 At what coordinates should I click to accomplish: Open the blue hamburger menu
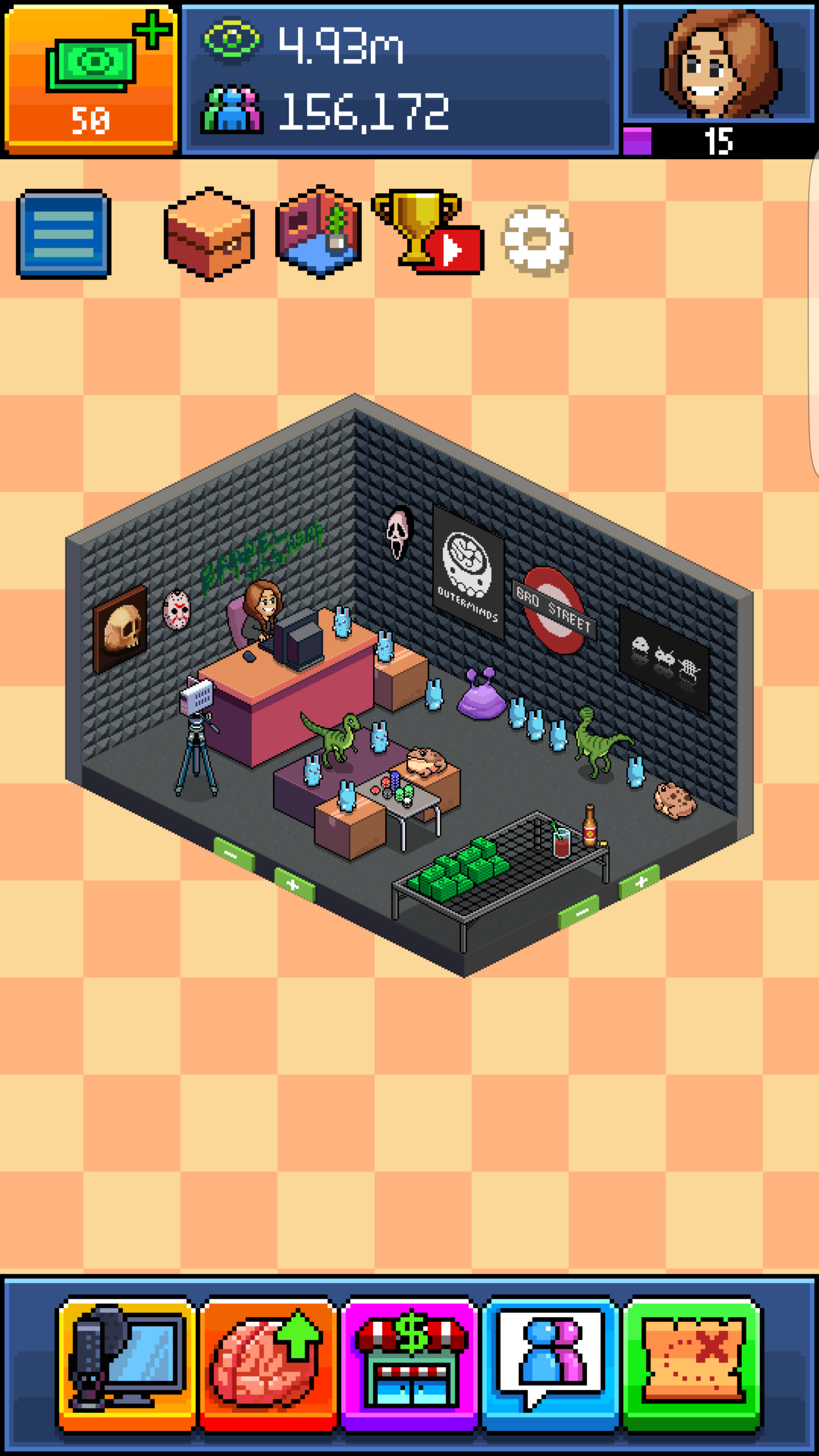point(64,234)
